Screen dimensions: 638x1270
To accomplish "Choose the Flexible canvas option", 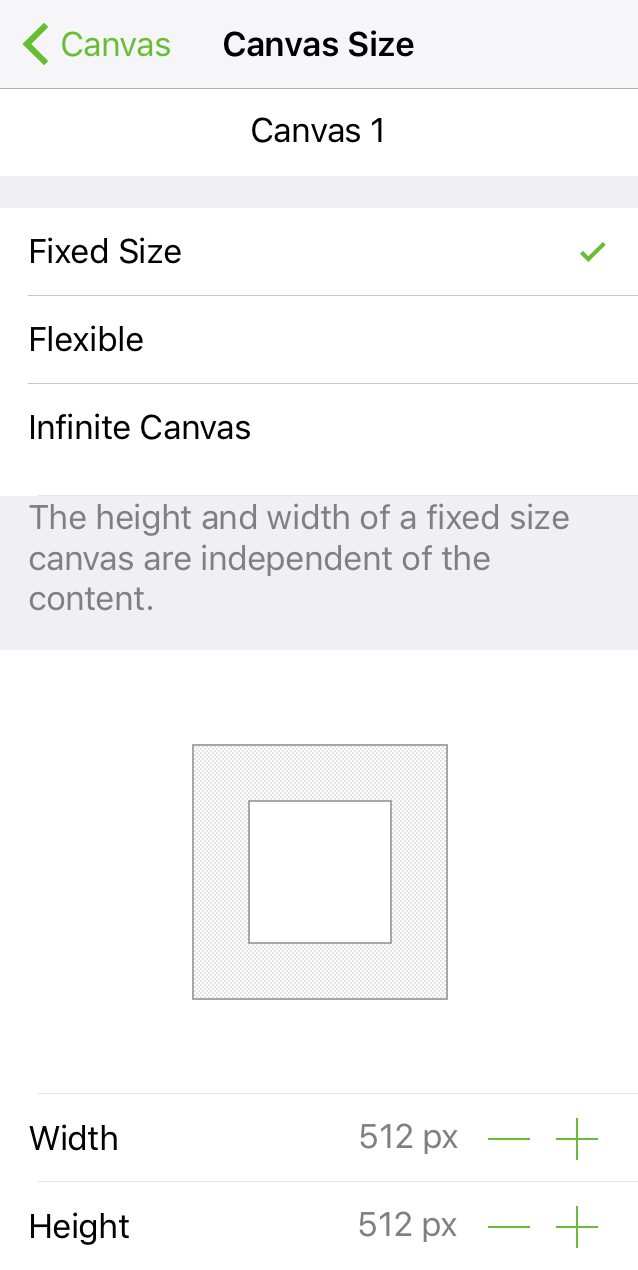I will [319, 340].
